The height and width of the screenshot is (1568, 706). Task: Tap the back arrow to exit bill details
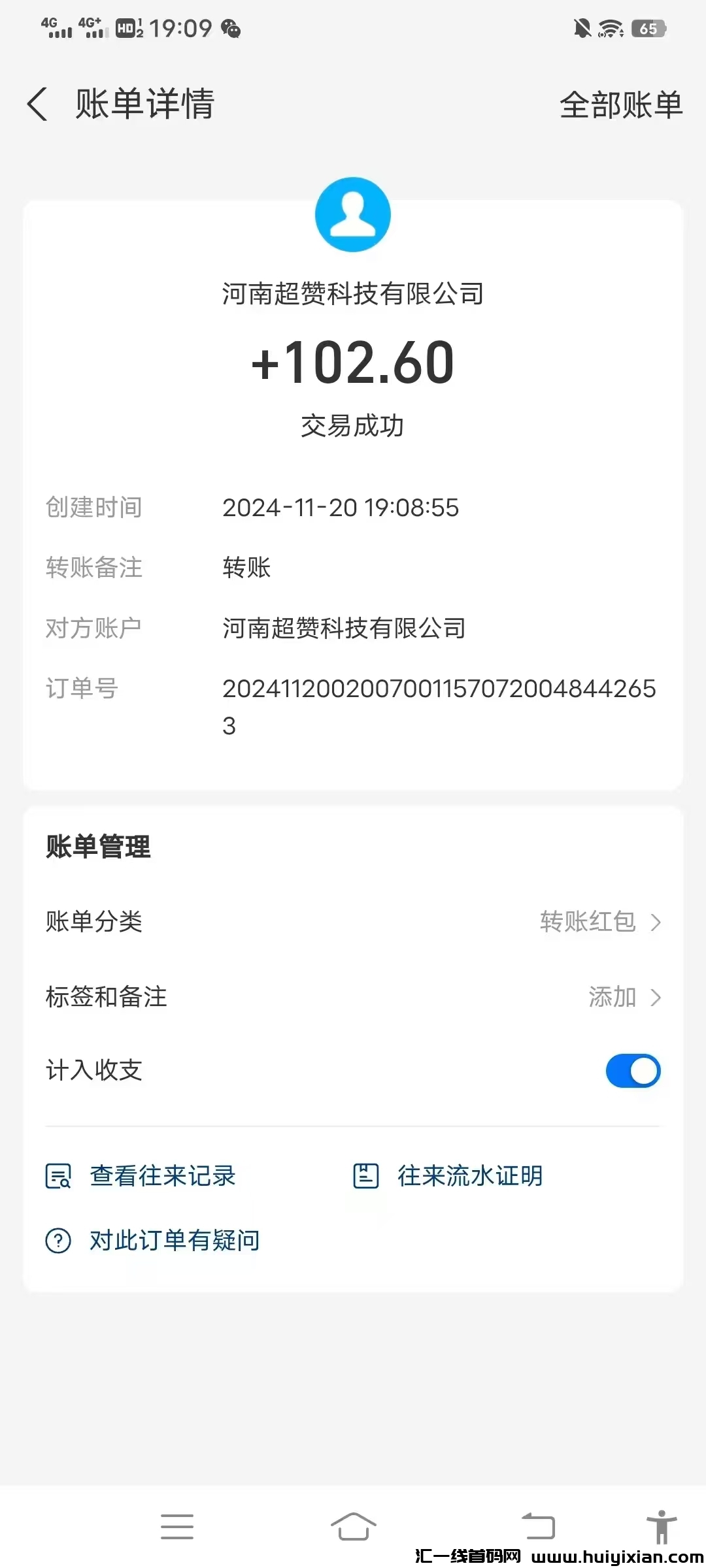[x=37, y=105]
